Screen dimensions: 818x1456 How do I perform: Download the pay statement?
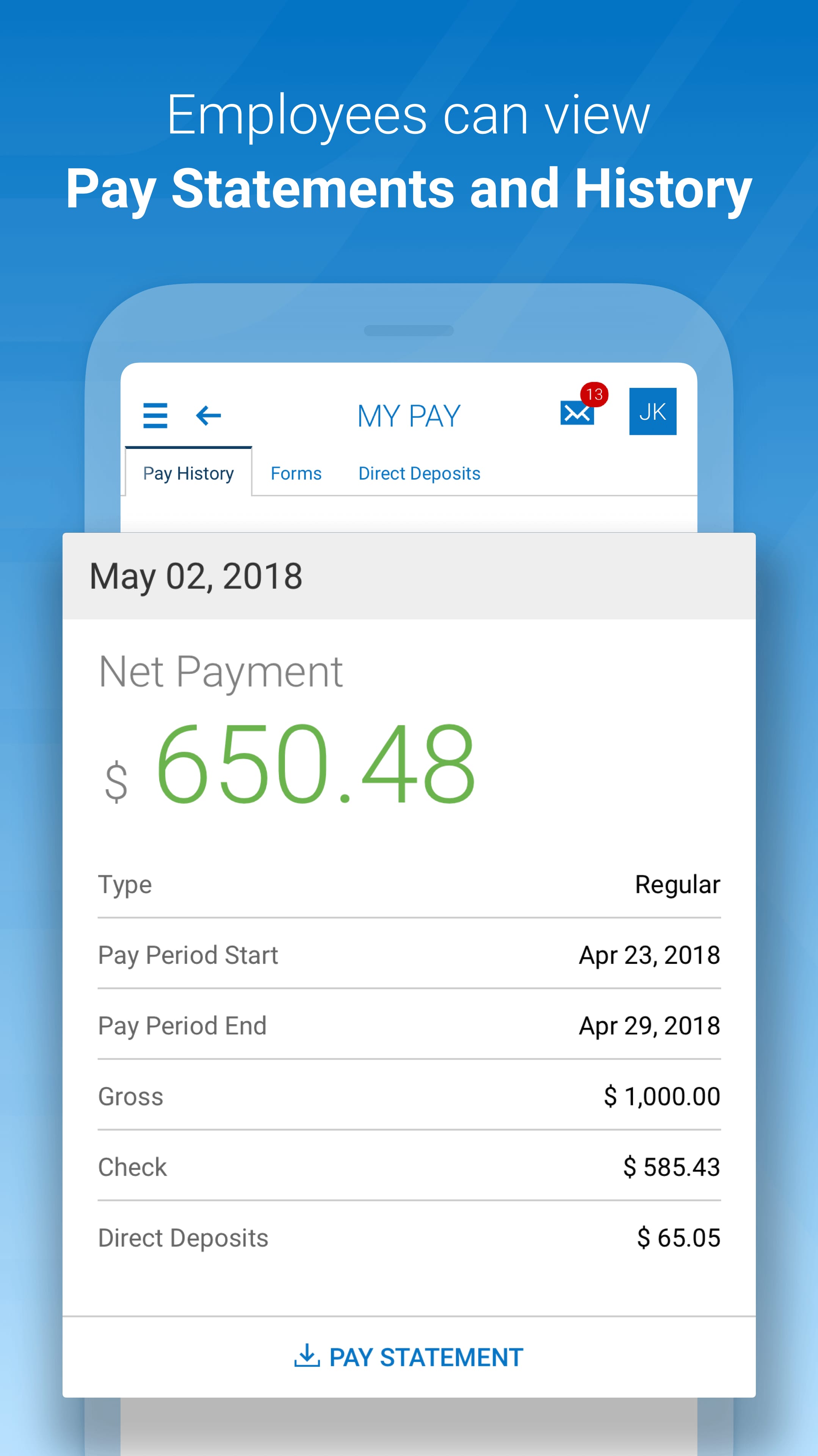point(409,1358)
